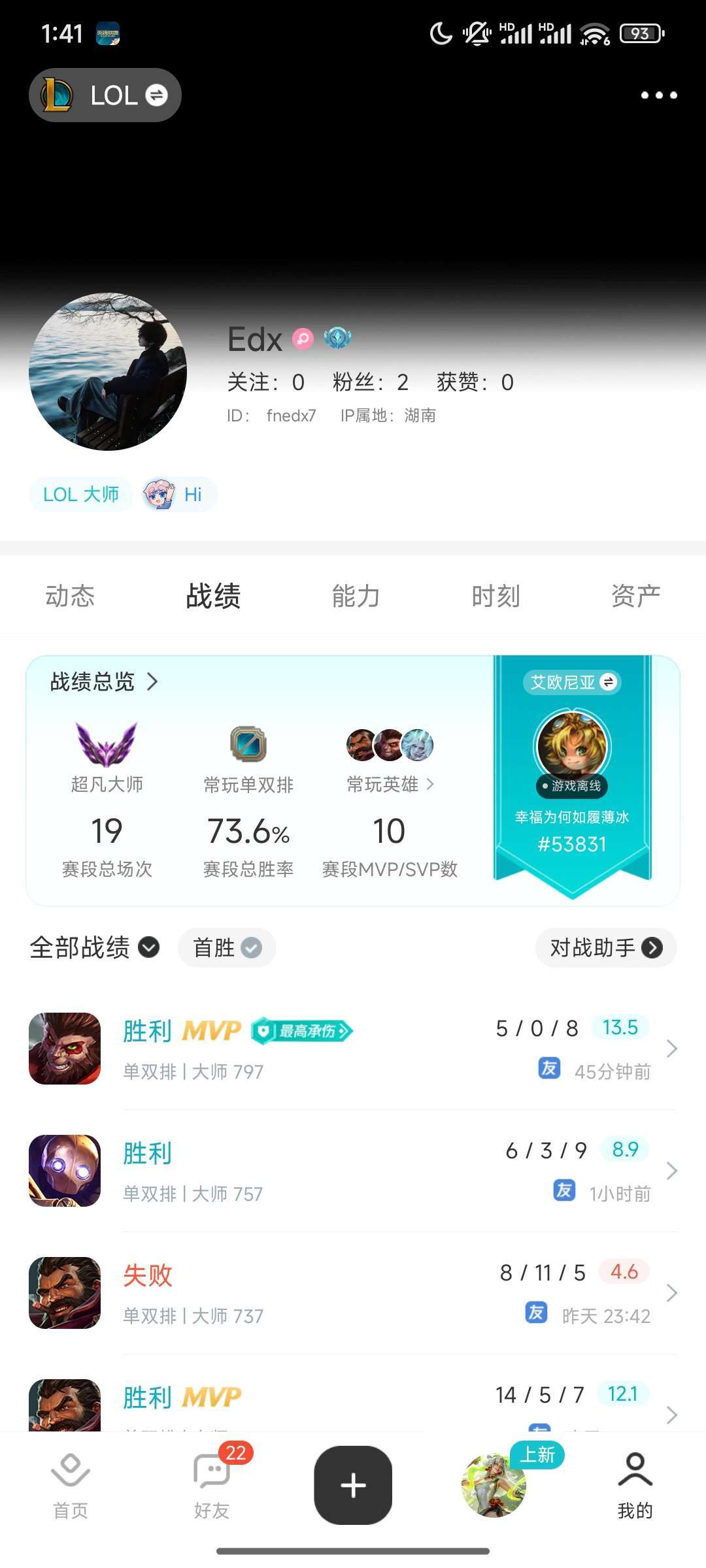Open Edx's profile avatar
The image size is (706, 1568).
coord(108,371)
